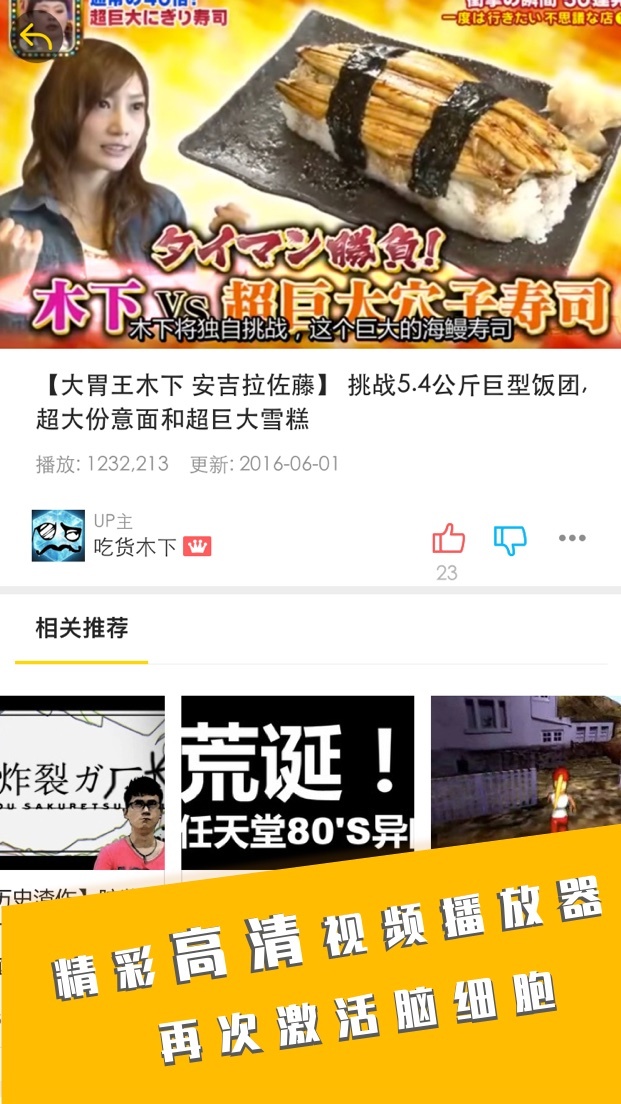
Task: Dislike the video with thumbs down
Action: (510, 540)
